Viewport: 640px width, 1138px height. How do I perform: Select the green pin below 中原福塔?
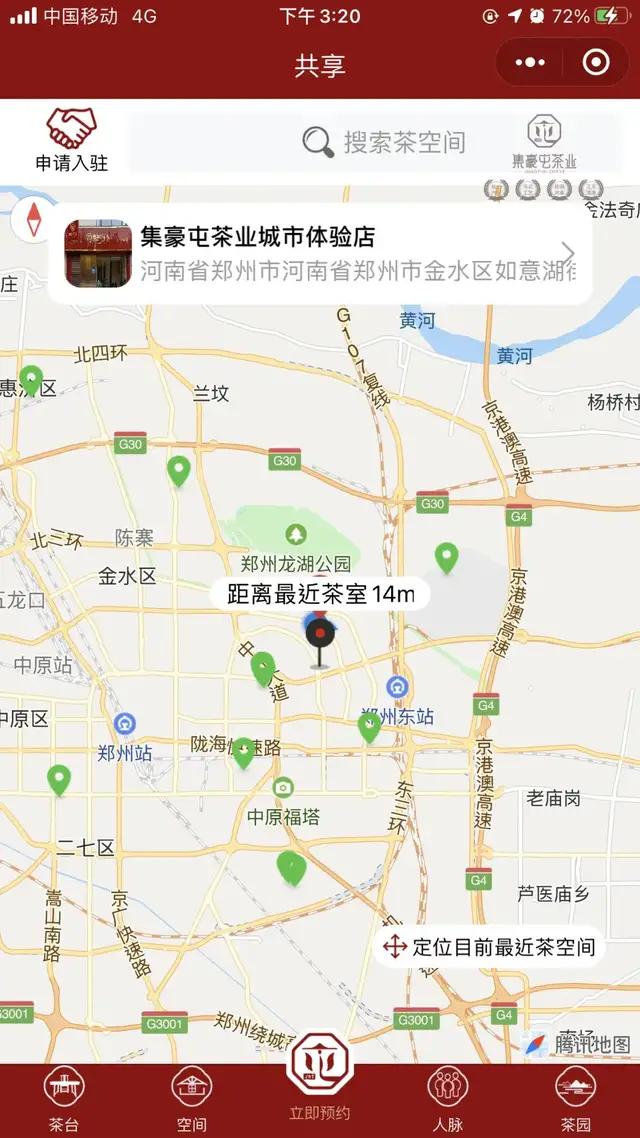pos(291,868)
